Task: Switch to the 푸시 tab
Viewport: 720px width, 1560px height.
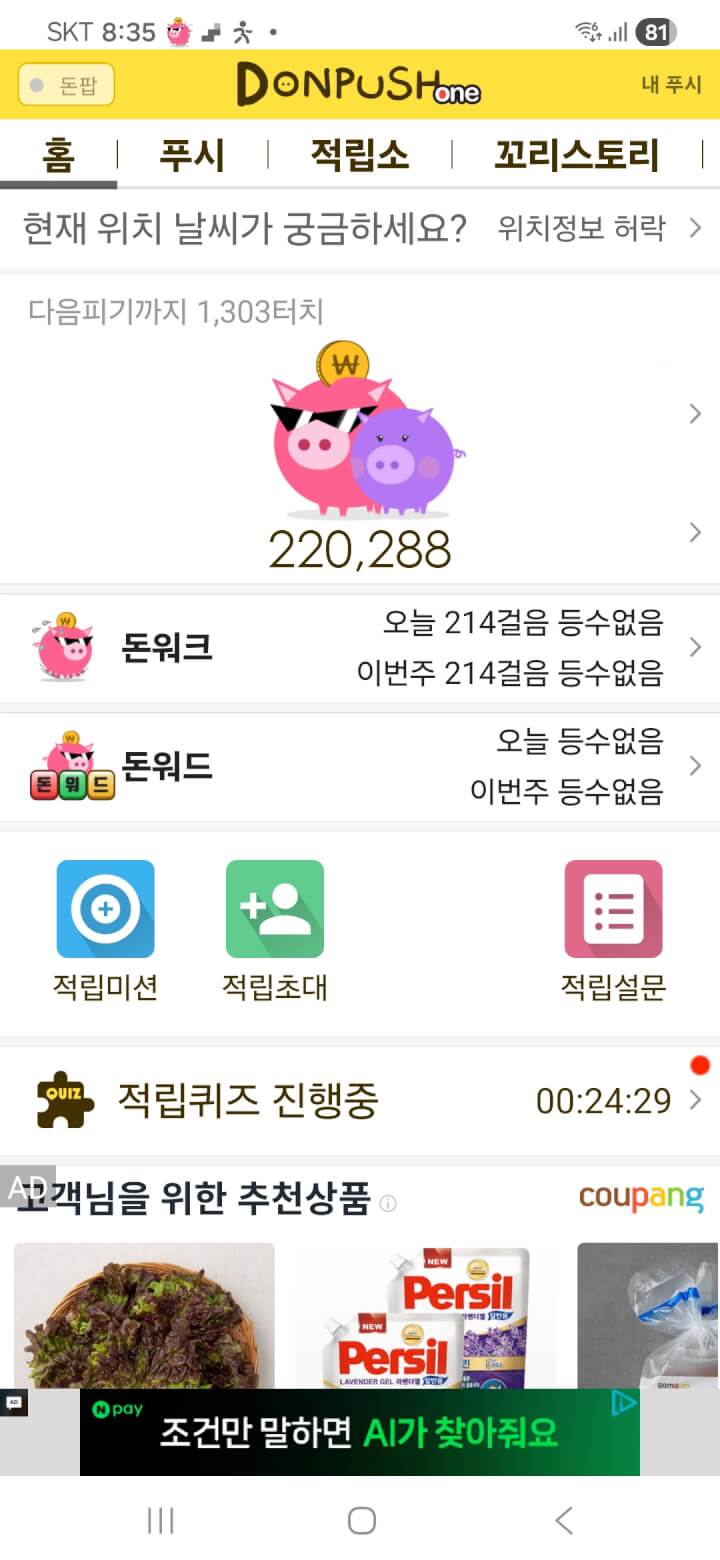Action: 192,155
